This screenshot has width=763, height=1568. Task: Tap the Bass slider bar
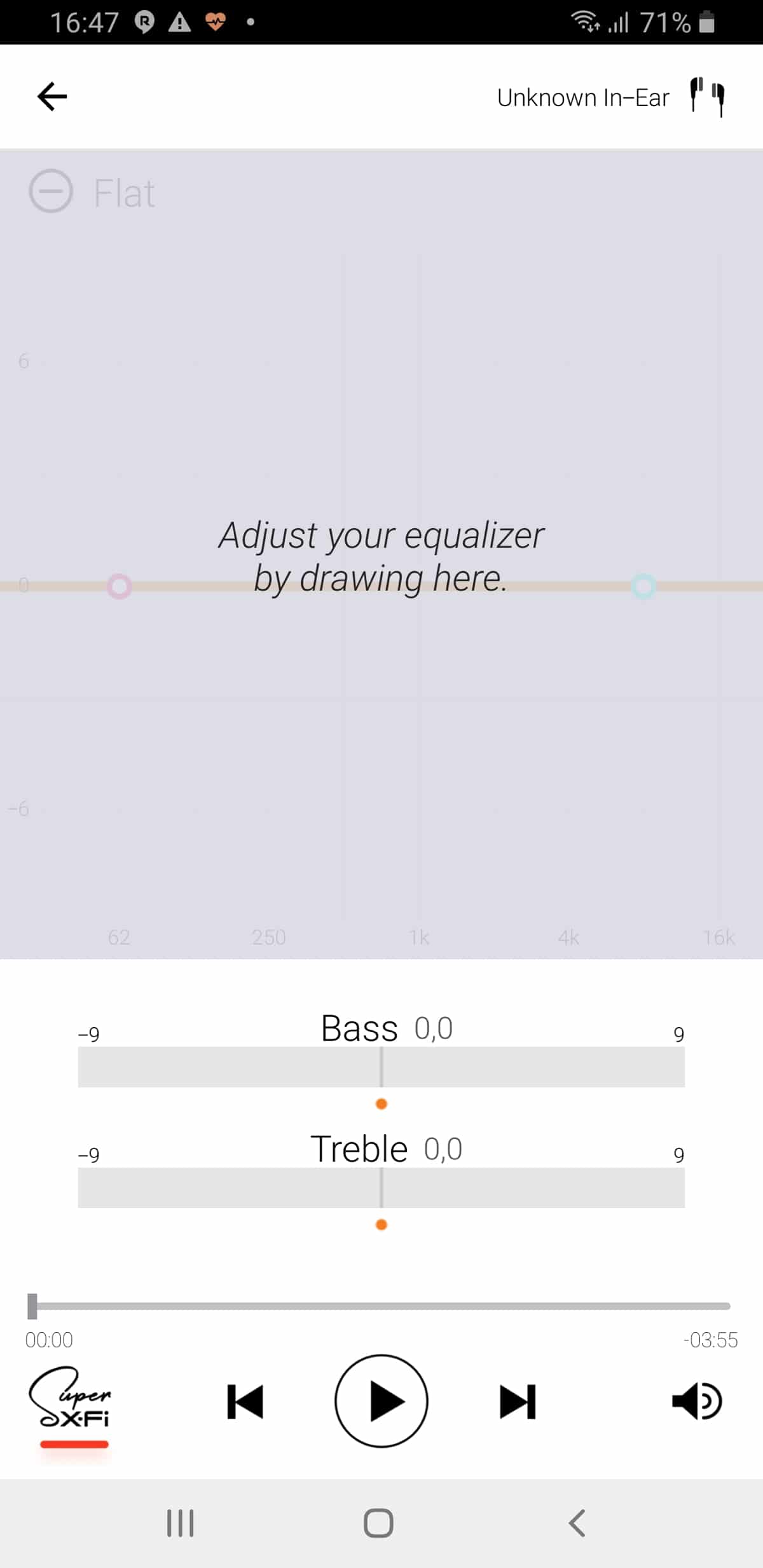pos(381,1067)
